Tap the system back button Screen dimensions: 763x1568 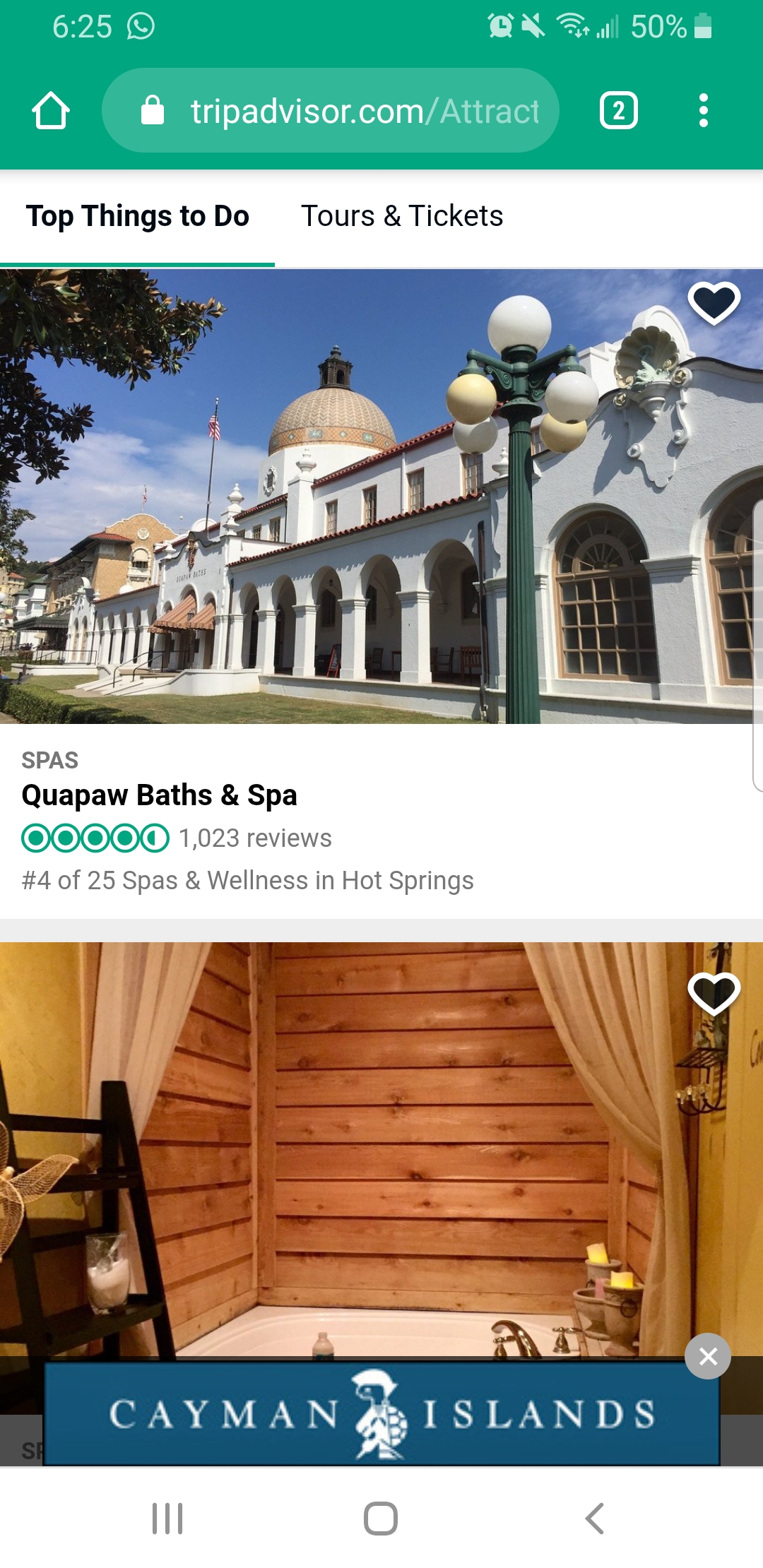(x=594, y=1519)
